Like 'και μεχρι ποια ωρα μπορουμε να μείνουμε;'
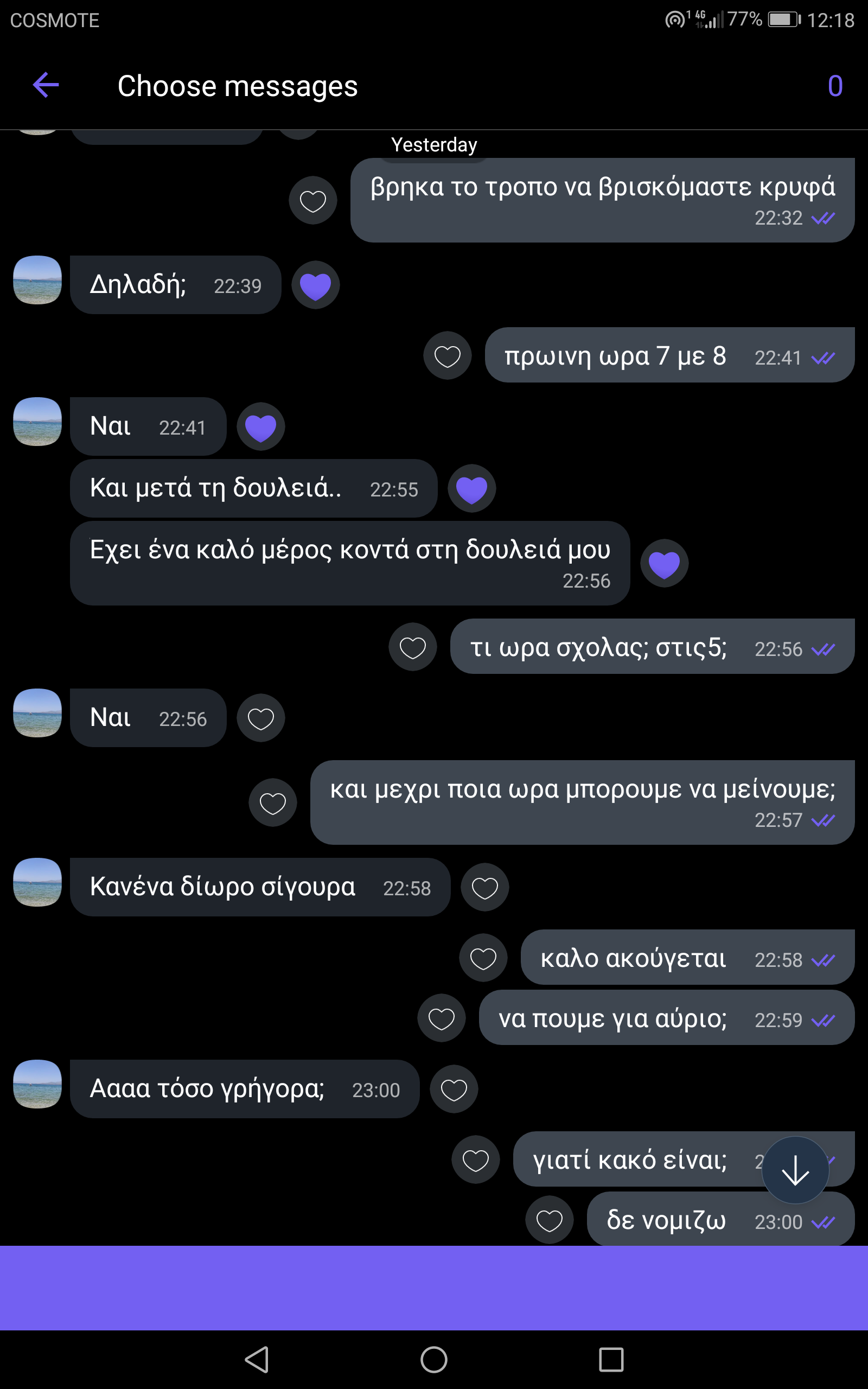The image size is (868, 1389). (273, 802)
